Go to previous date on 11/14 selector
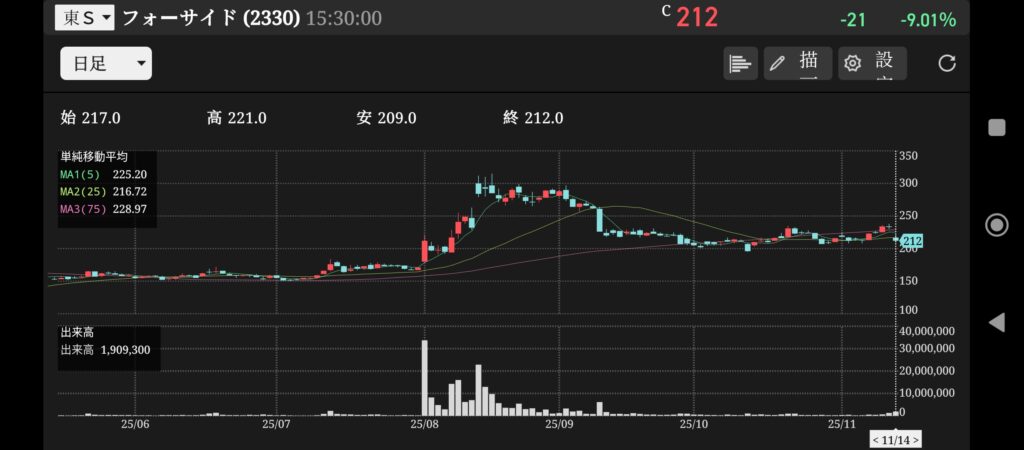The height and width of the screenshot is (450, 1024). point(877,439)
